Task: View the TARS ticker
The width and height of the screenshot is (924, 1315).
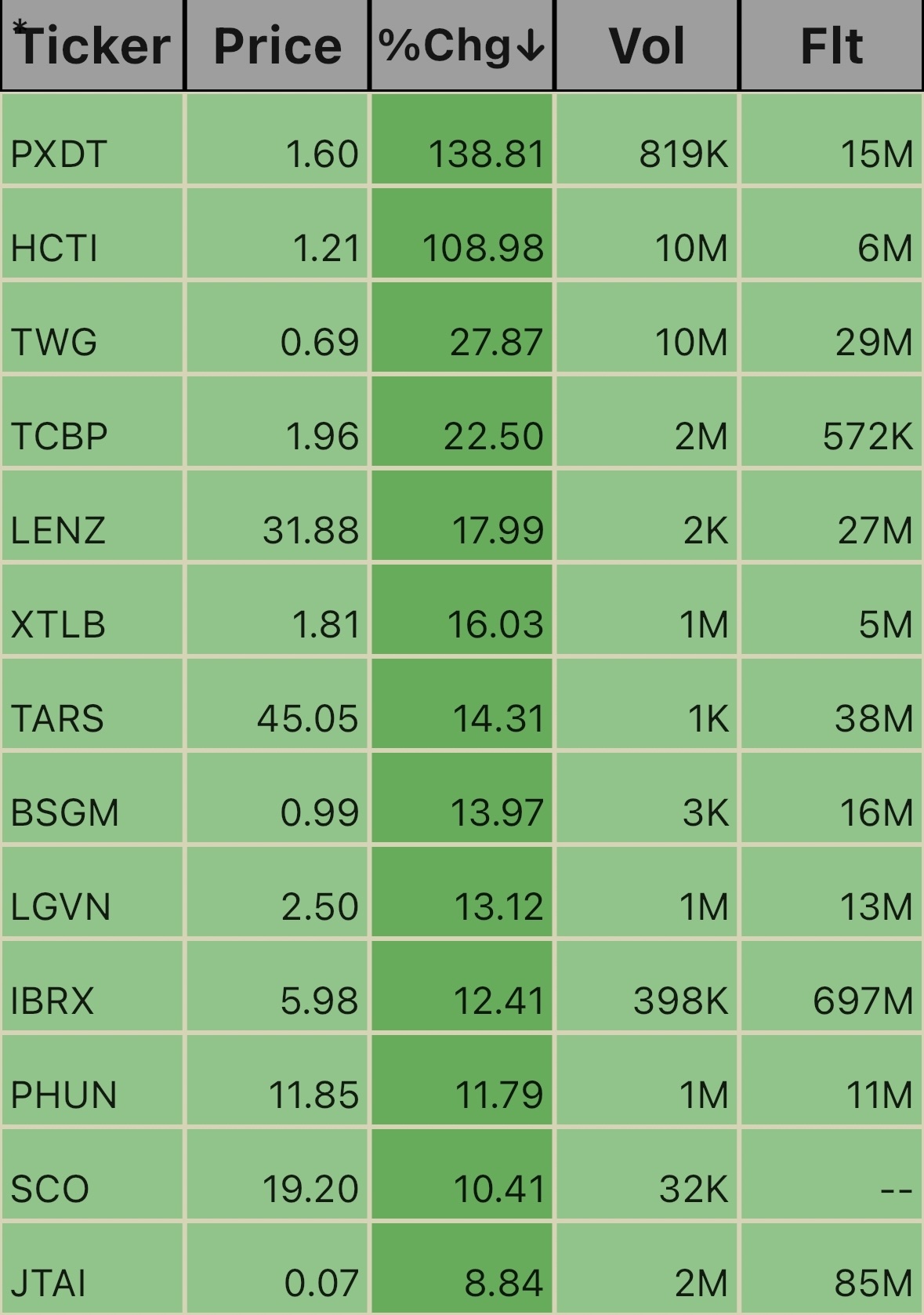Action: [x=57, y=718]
